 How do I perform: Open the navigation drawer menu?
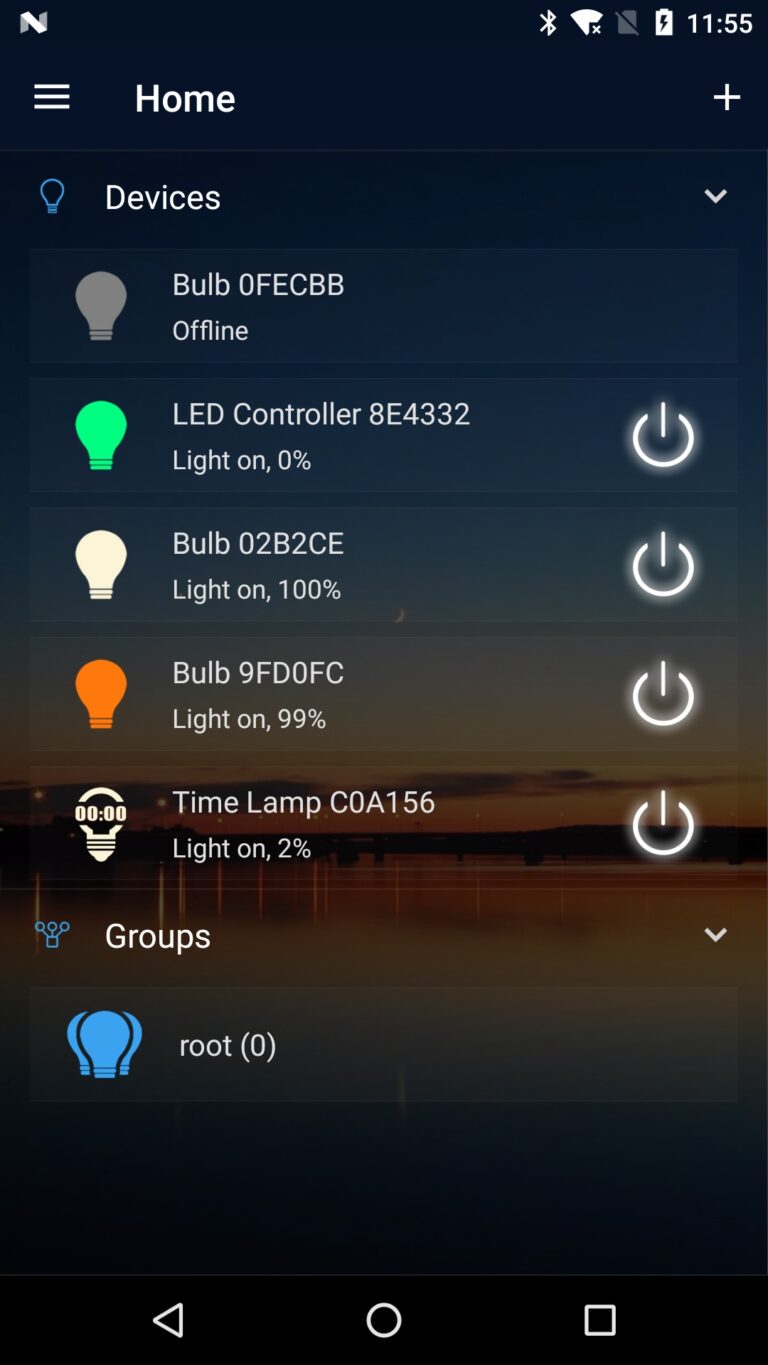coord(51,96)
